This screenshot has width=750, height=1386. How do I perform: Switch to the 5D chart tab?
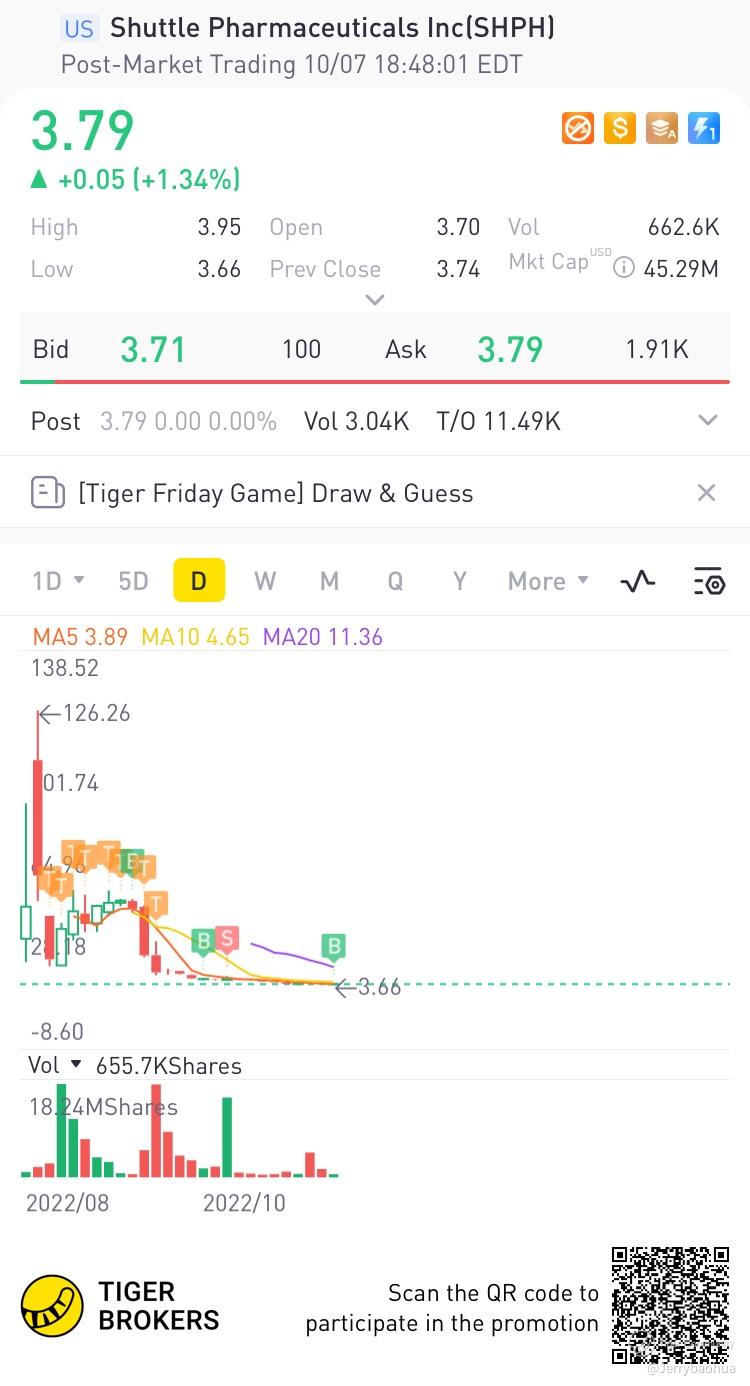click(x=133, y=581)
